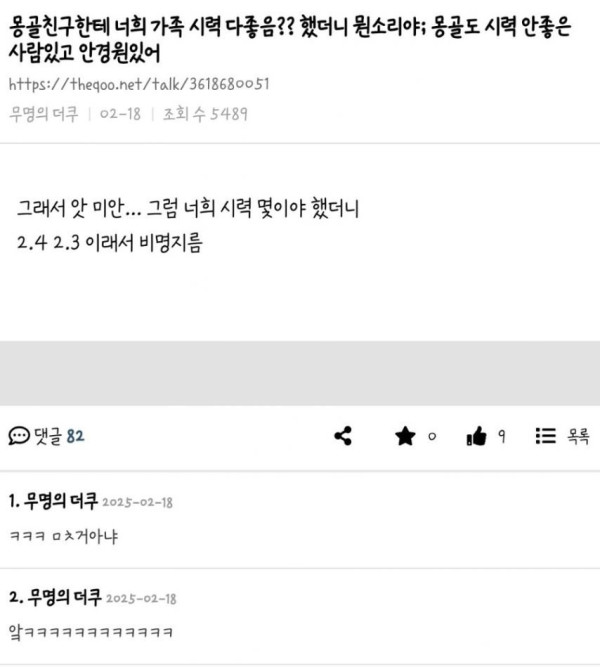Open the 댓글 82 comments section

46,436
